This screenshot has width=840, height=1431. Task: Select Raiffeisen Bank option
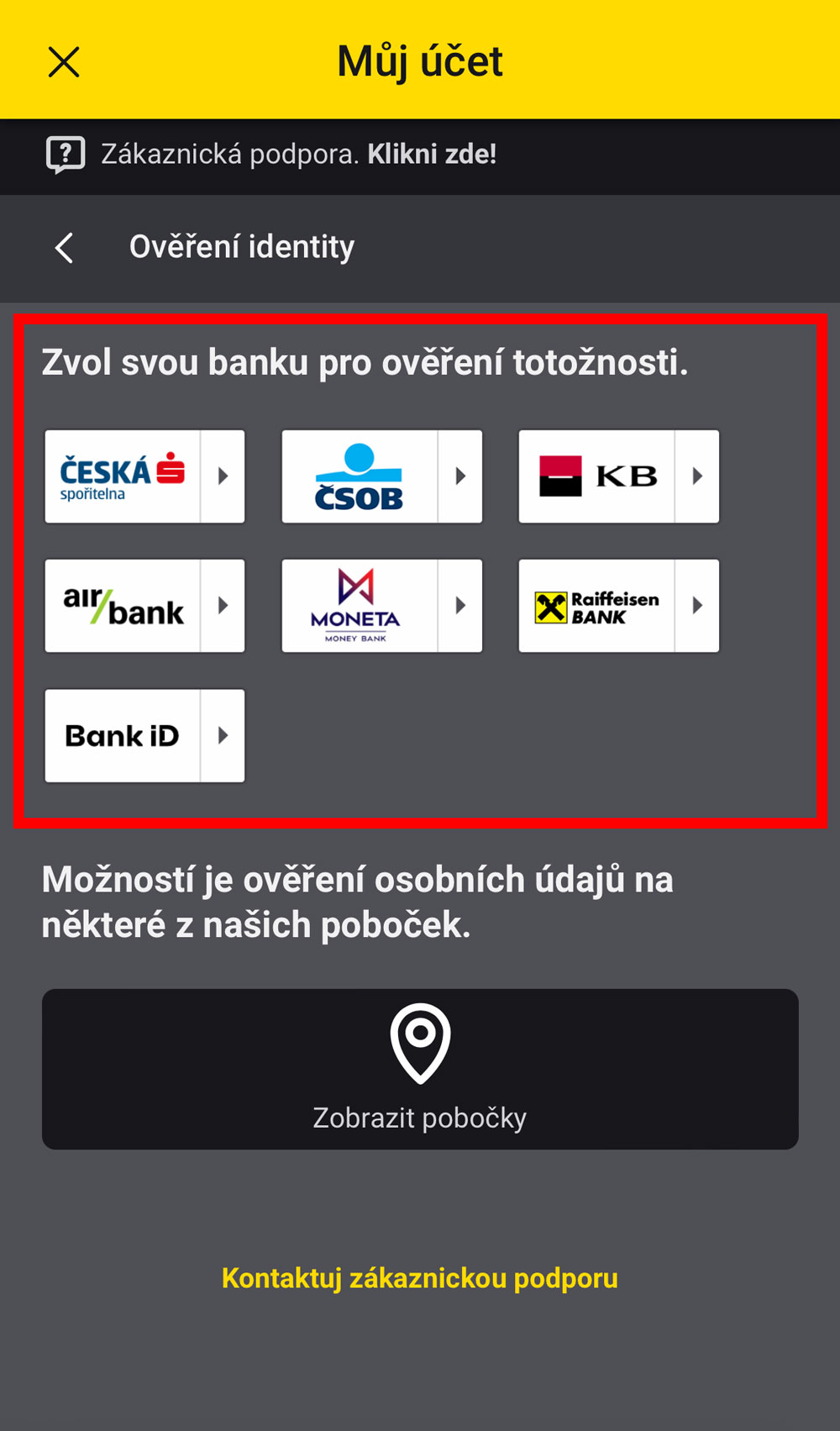(618, 606)
